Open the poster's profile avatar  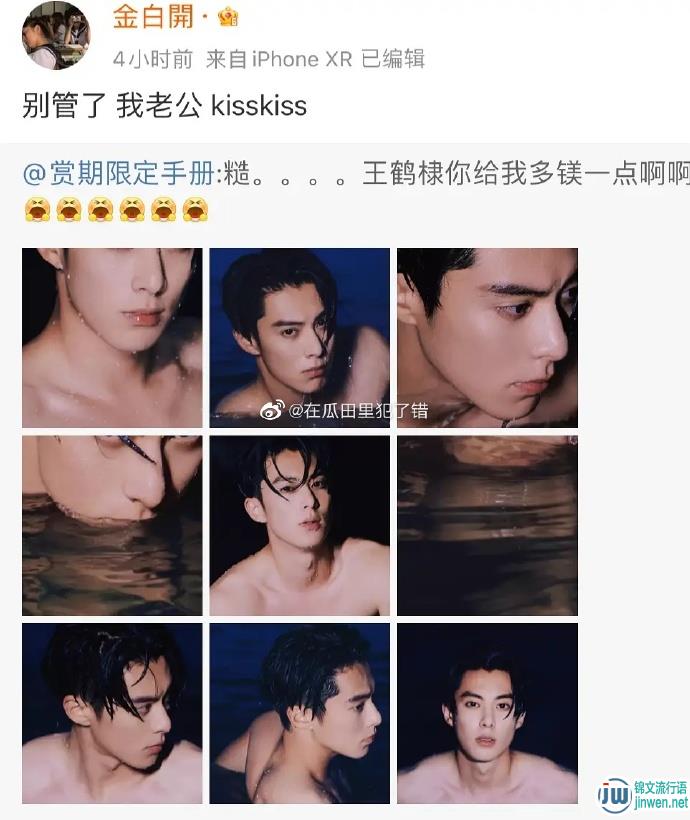(56, 35)
